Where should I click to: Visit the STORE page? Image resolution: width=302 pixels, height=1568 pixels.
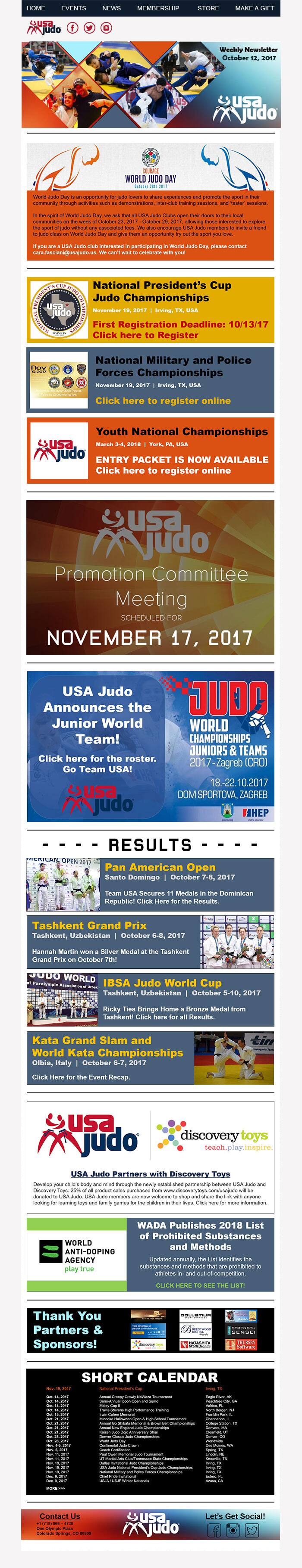[208, 8]
